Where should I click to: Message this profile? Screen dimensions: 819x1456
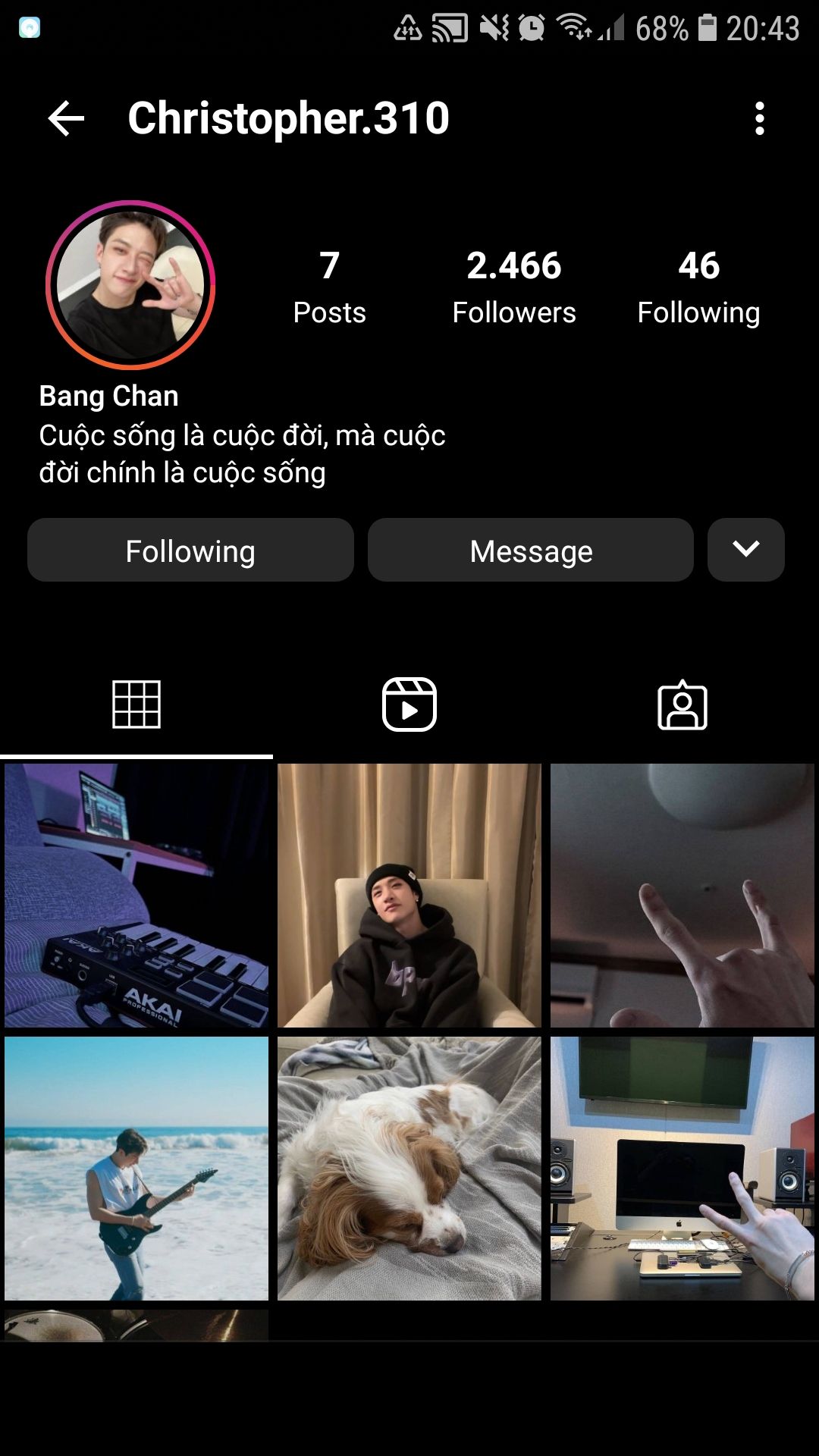(531, 551)
